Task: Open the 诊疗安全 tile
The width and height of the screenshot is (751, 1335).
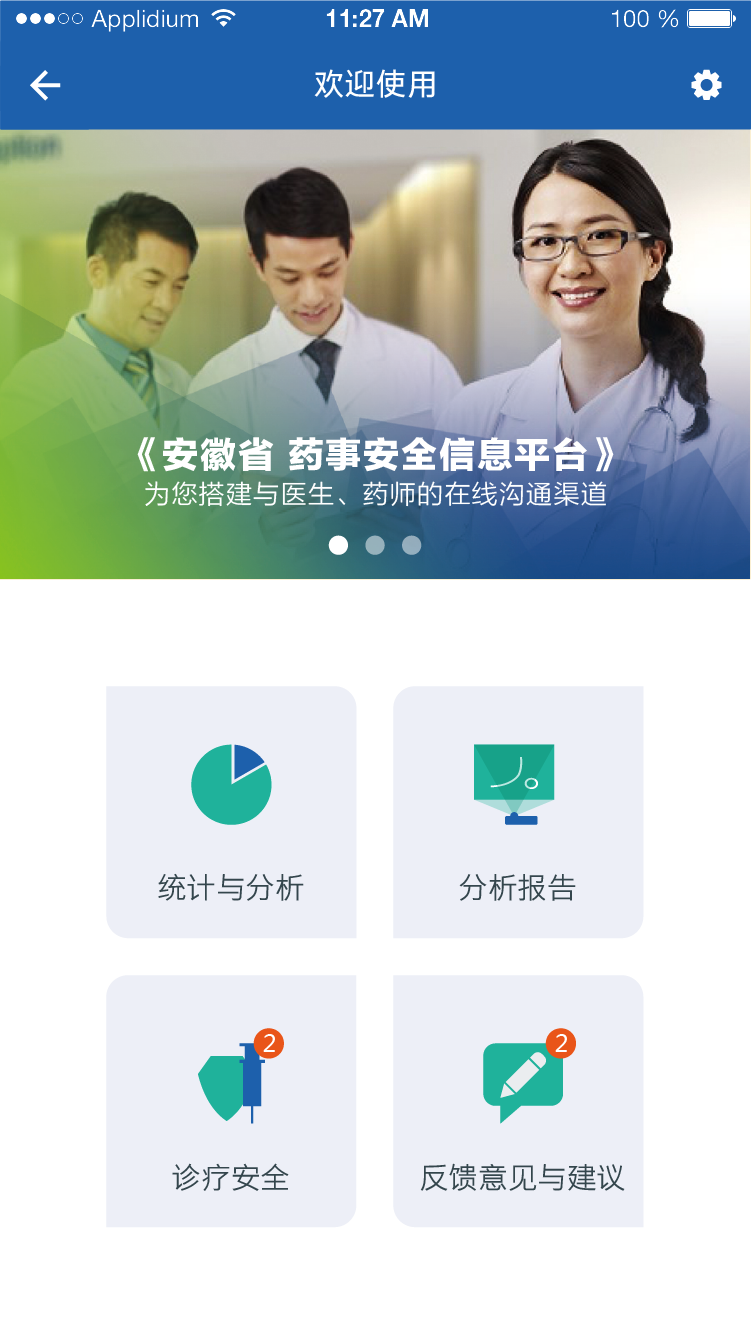Action: point(231,1100)
